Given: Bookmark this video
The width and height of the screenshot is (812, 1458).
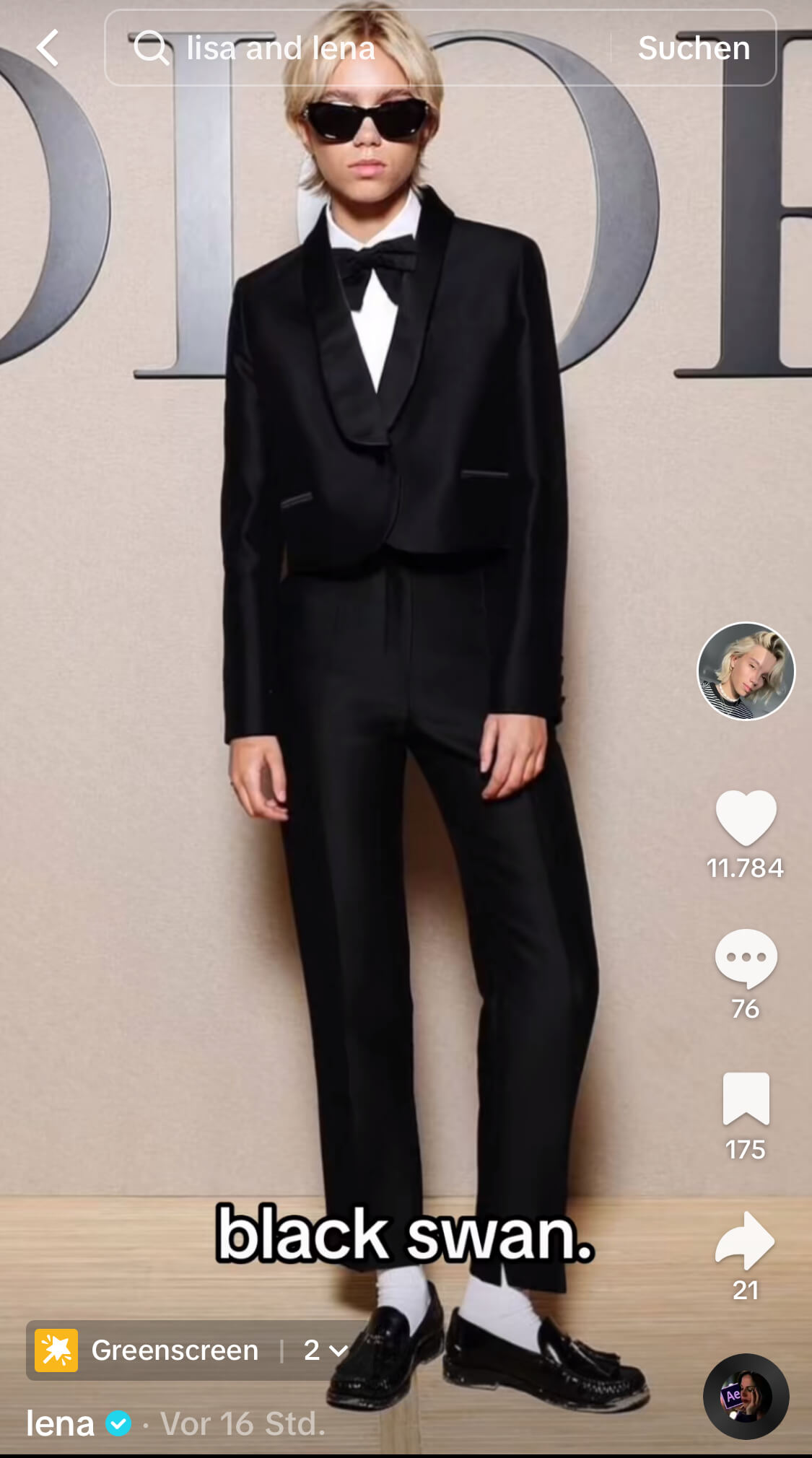Looking at the screenshot, I should 746,1099.
